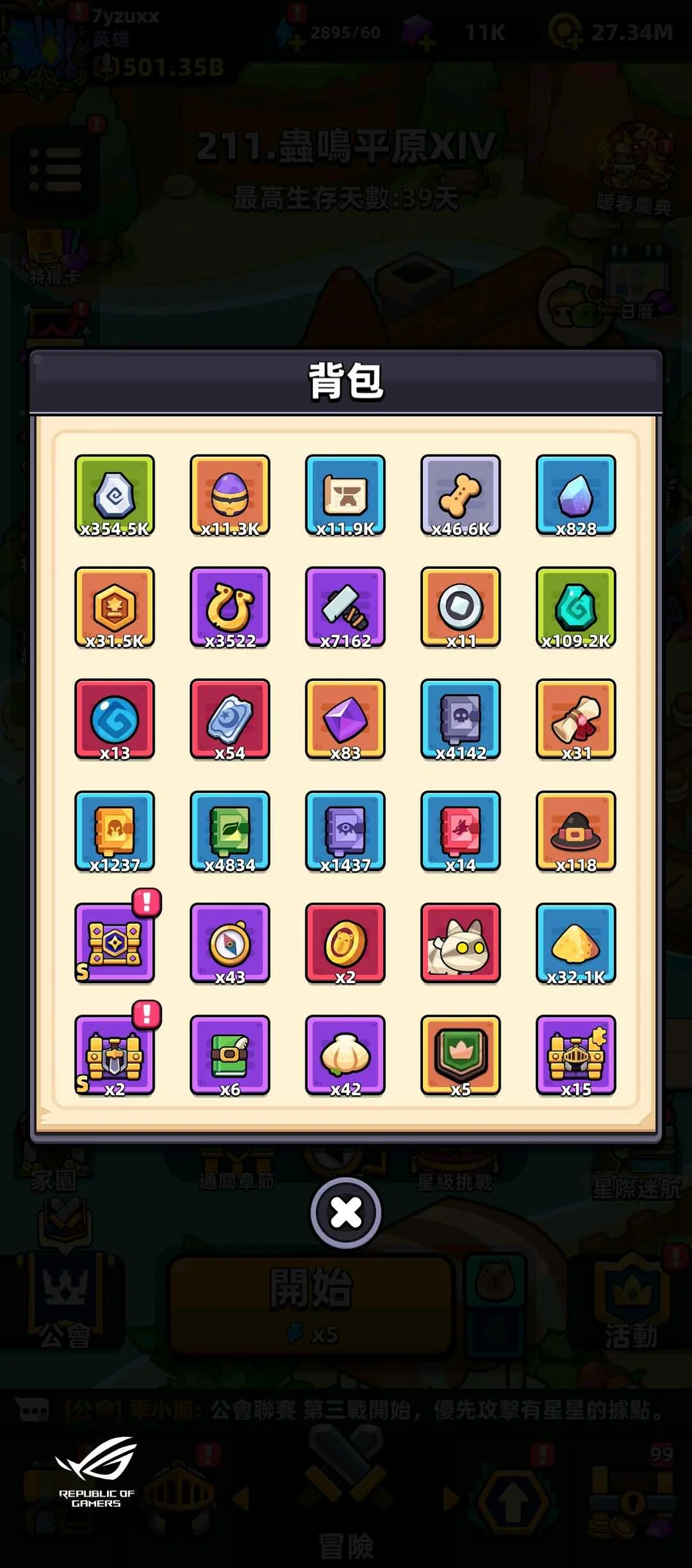Open the S-rank treasure chest with alert
This screenshot has width=692, height=1568.
click(x=115, y=943)
